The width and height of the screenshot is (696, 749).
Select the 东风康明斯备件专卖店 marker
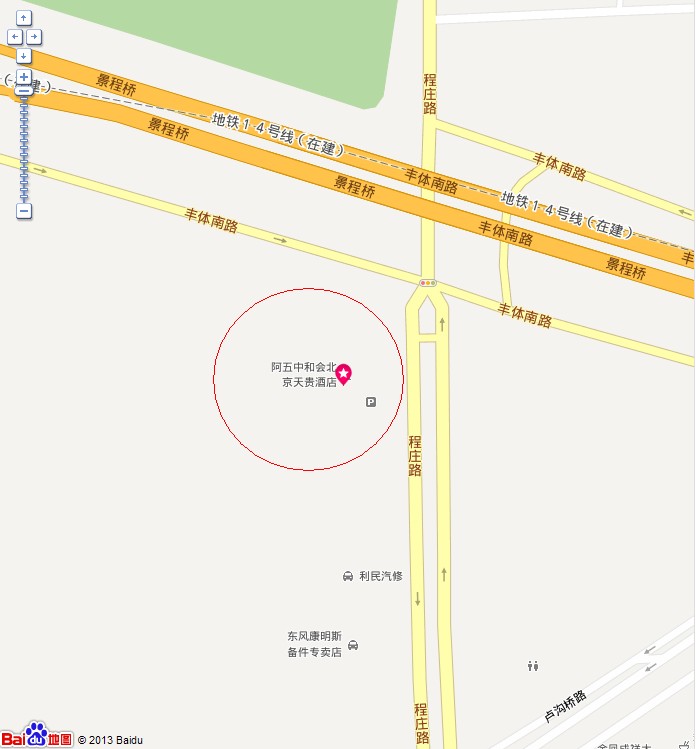[353, 645]
